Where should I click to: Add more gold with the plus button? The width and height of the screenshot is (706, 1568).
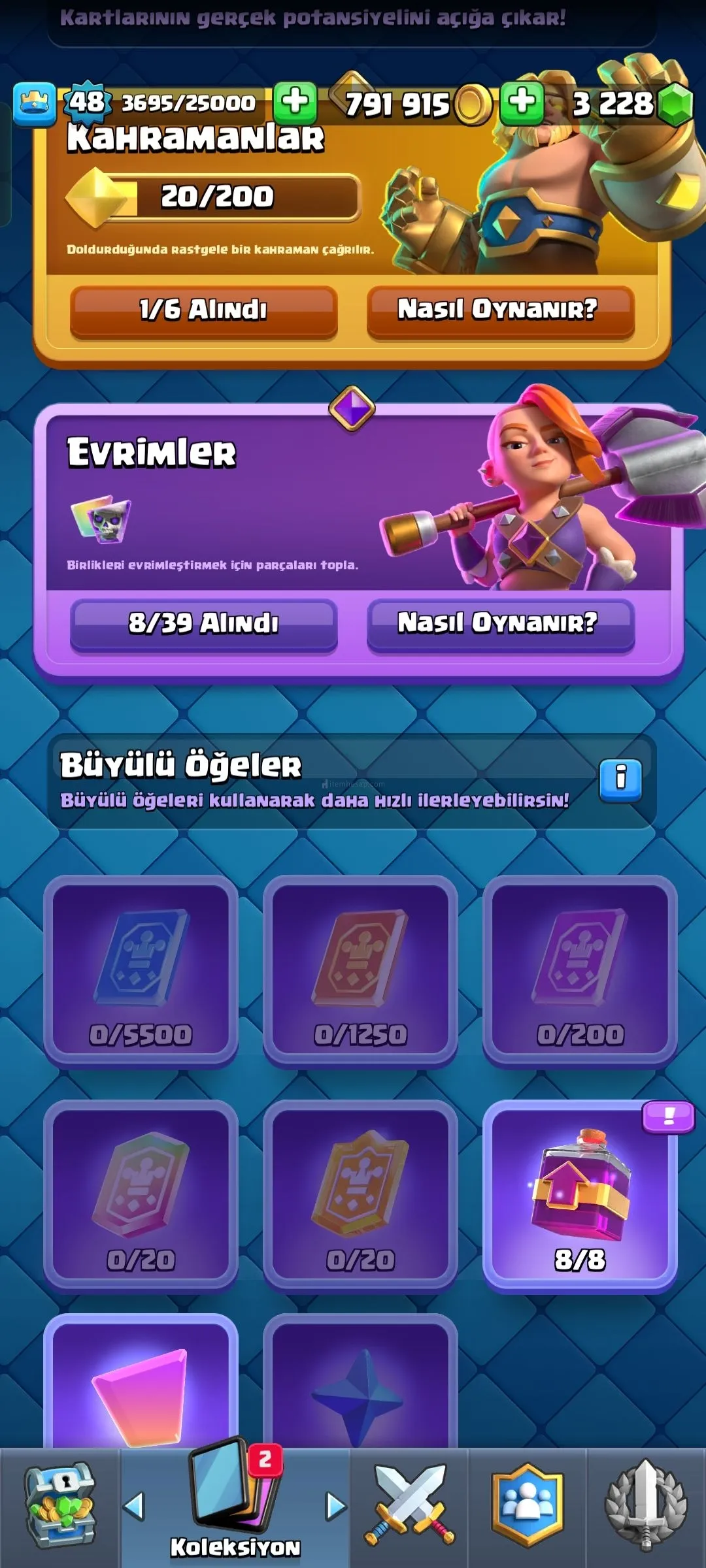(522, 103)
